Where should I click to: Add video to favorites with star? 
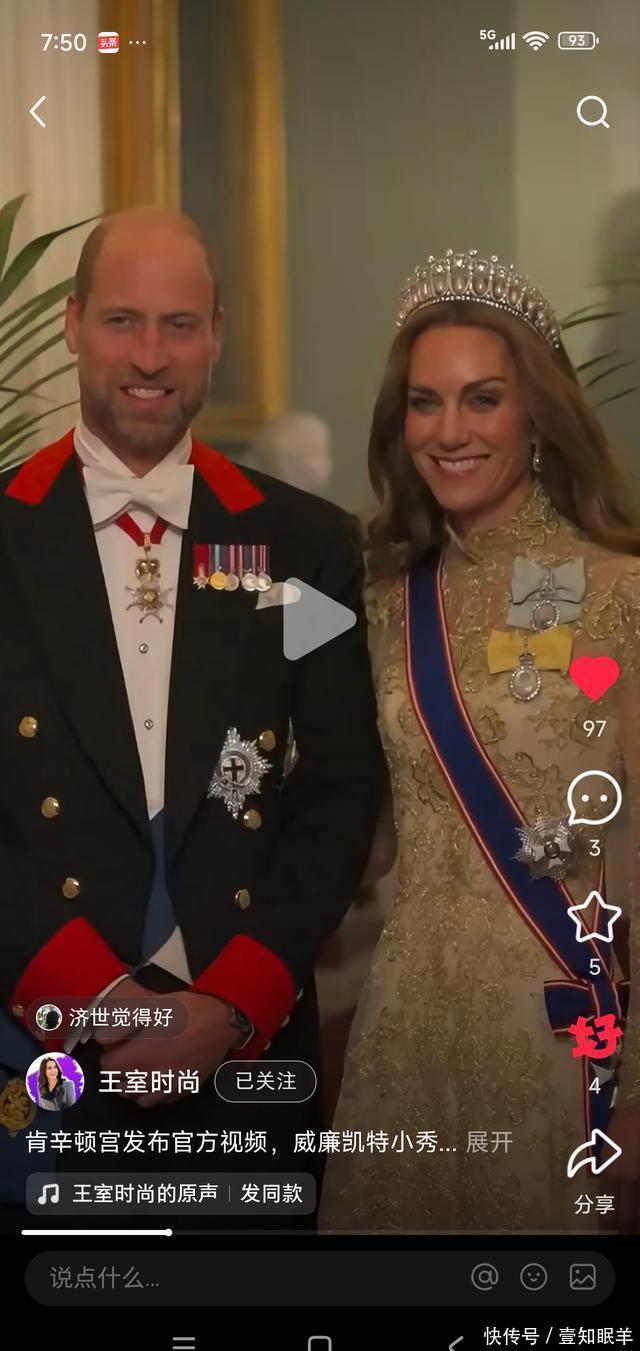(x=594, y=918)
